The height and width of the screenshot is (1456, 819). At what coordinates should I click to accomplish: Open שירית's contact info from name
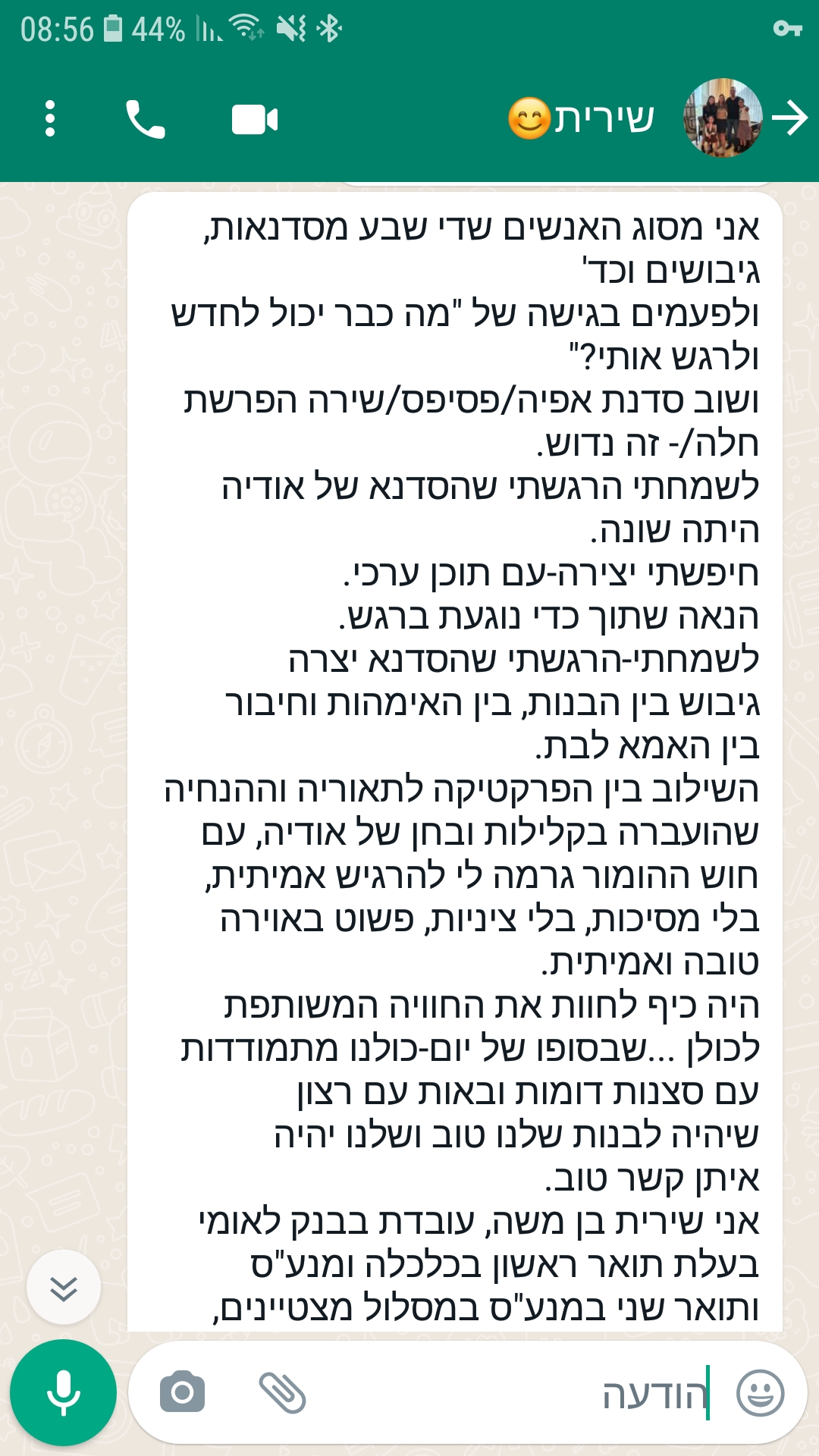point(581,118)
